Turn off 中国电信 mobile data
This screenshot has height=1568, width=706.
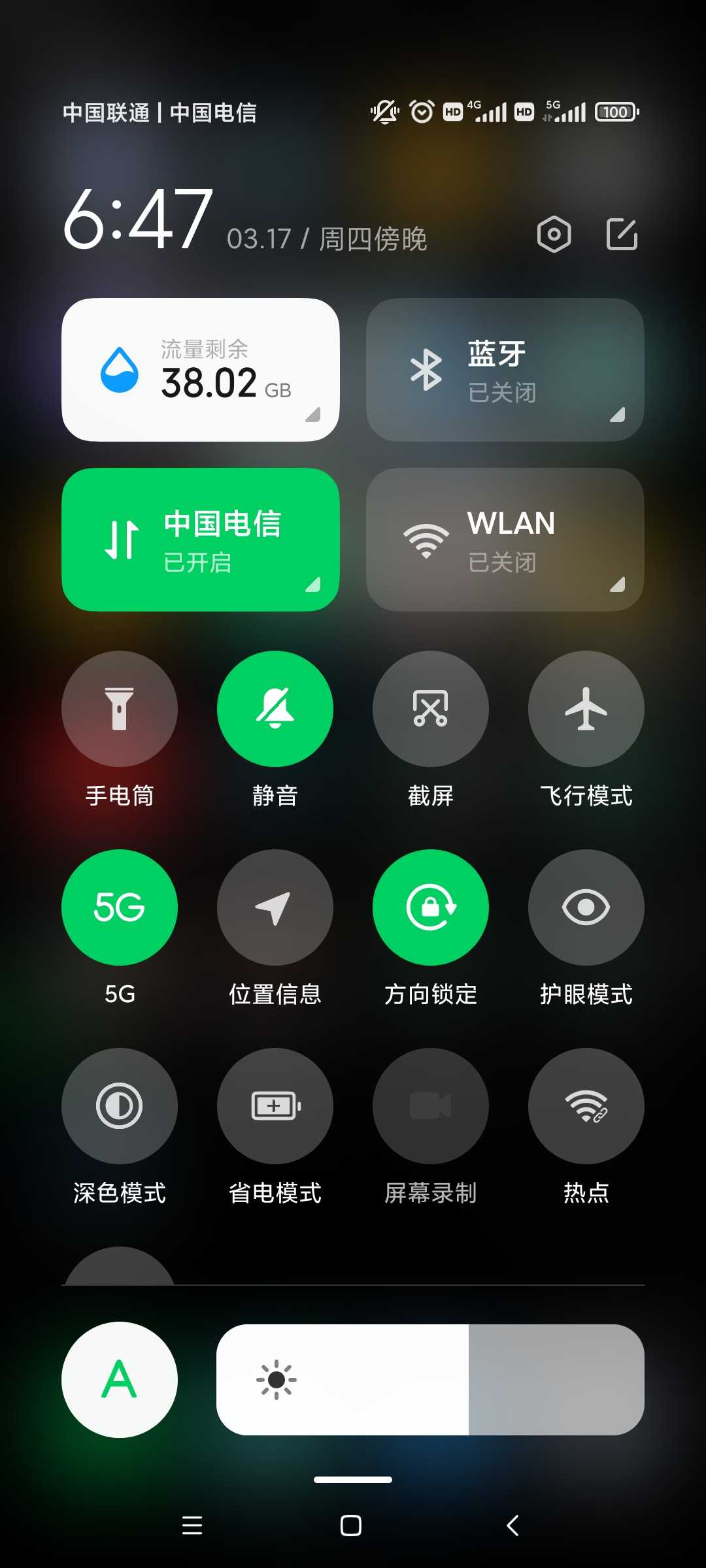click(201, 540)
